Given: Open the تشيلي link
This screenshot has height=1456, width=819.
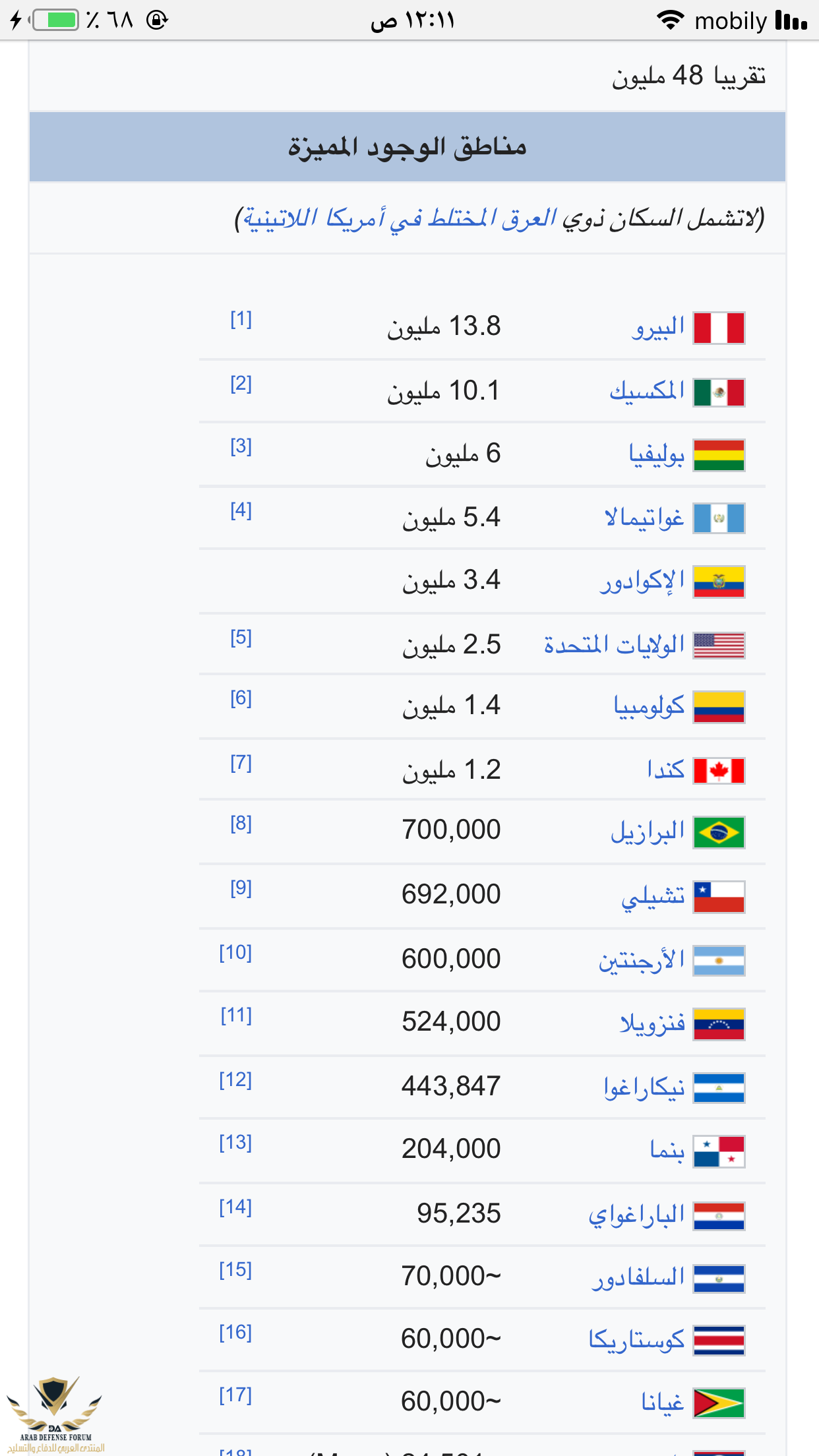Looking at the screenshot, I should pos(653,896).
